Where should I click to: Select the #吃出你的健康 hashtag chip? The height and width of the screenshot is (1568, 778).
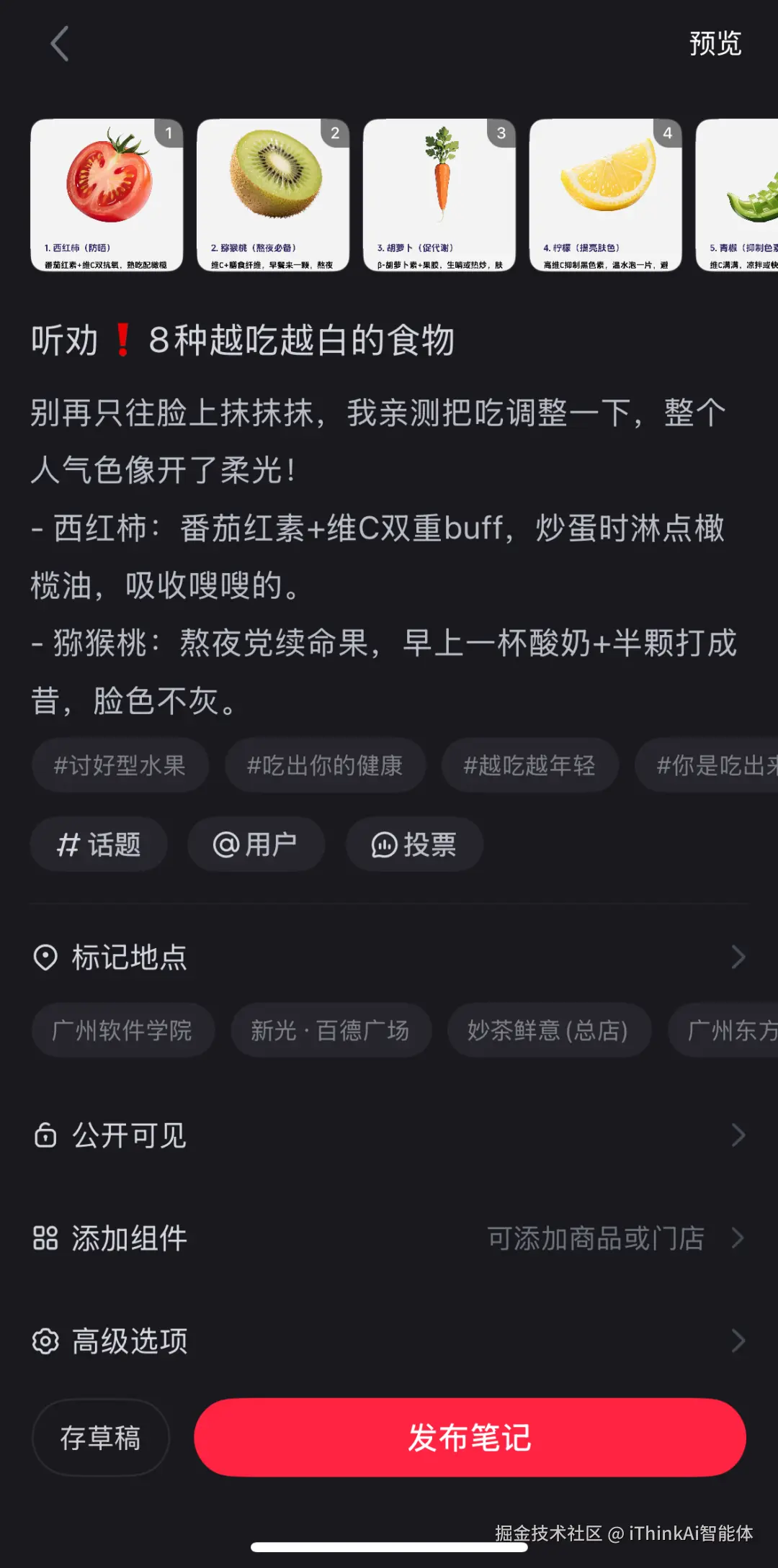pyautogui.click(x=325, y=765)
